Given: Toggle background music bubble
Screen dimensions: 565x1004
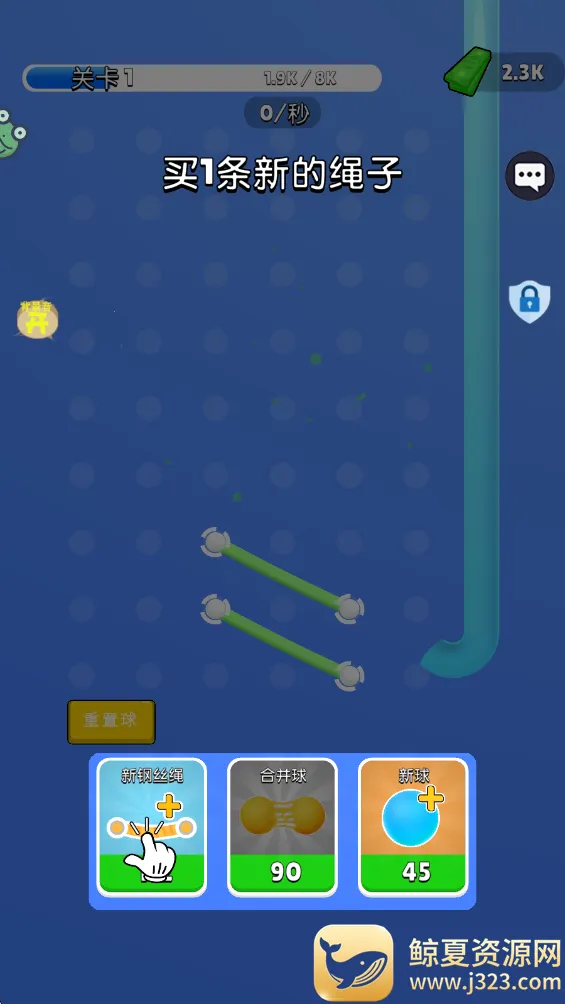Looking at the screenshot, I should pyautogui.click(x=38, y=319).
